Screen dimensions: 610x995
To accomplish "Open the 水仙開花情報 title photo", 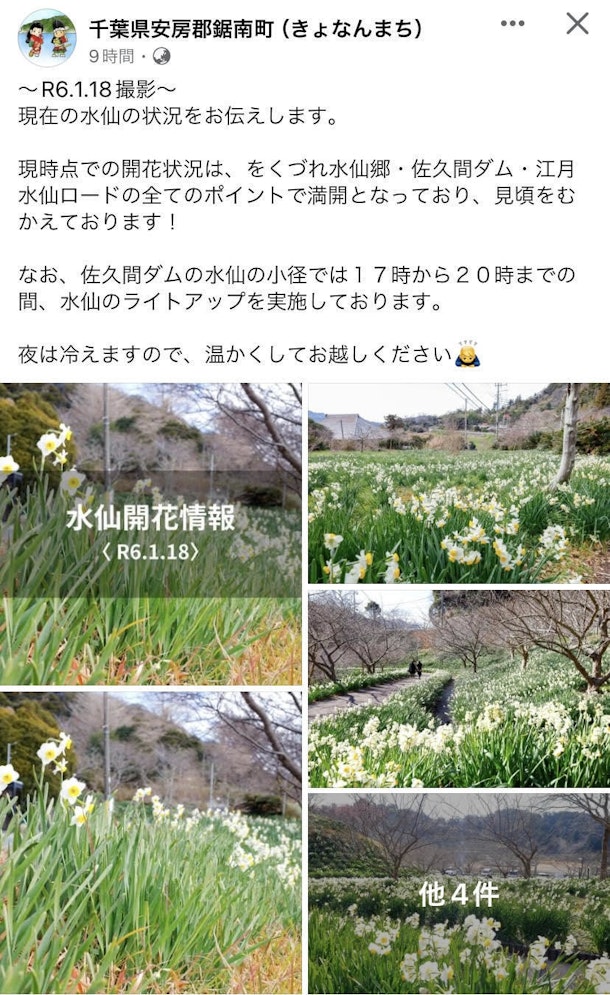I will tap(150, 533).
